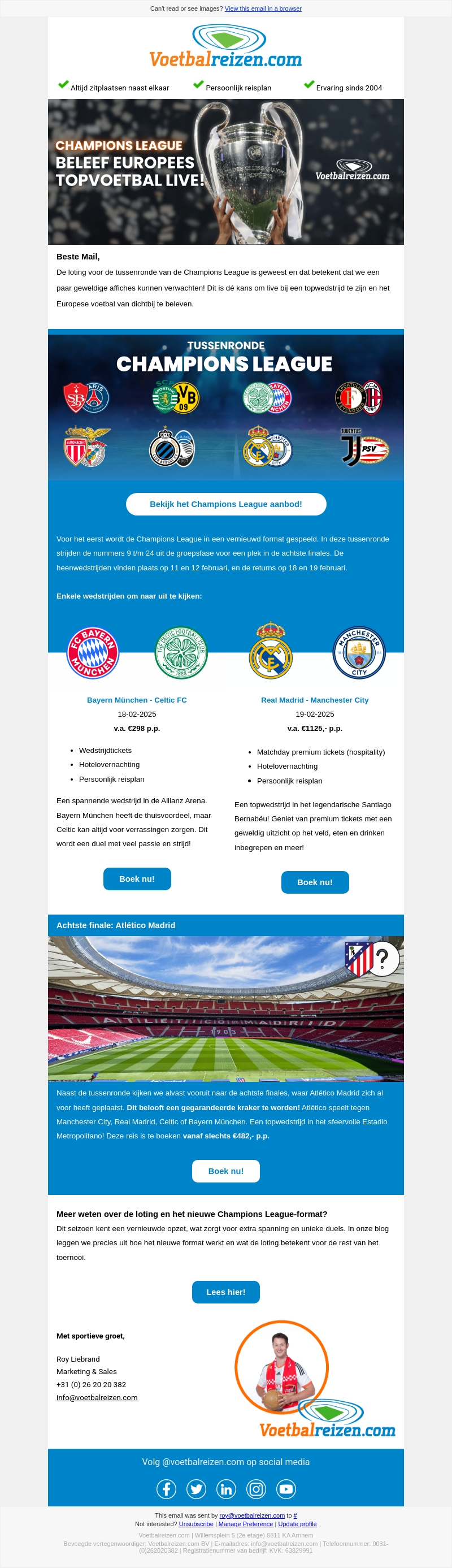Book the Bayern München - Celtic FC trip
Image resolution: width=452 pixels, height=1568 pixels.
tap(137, 879)
